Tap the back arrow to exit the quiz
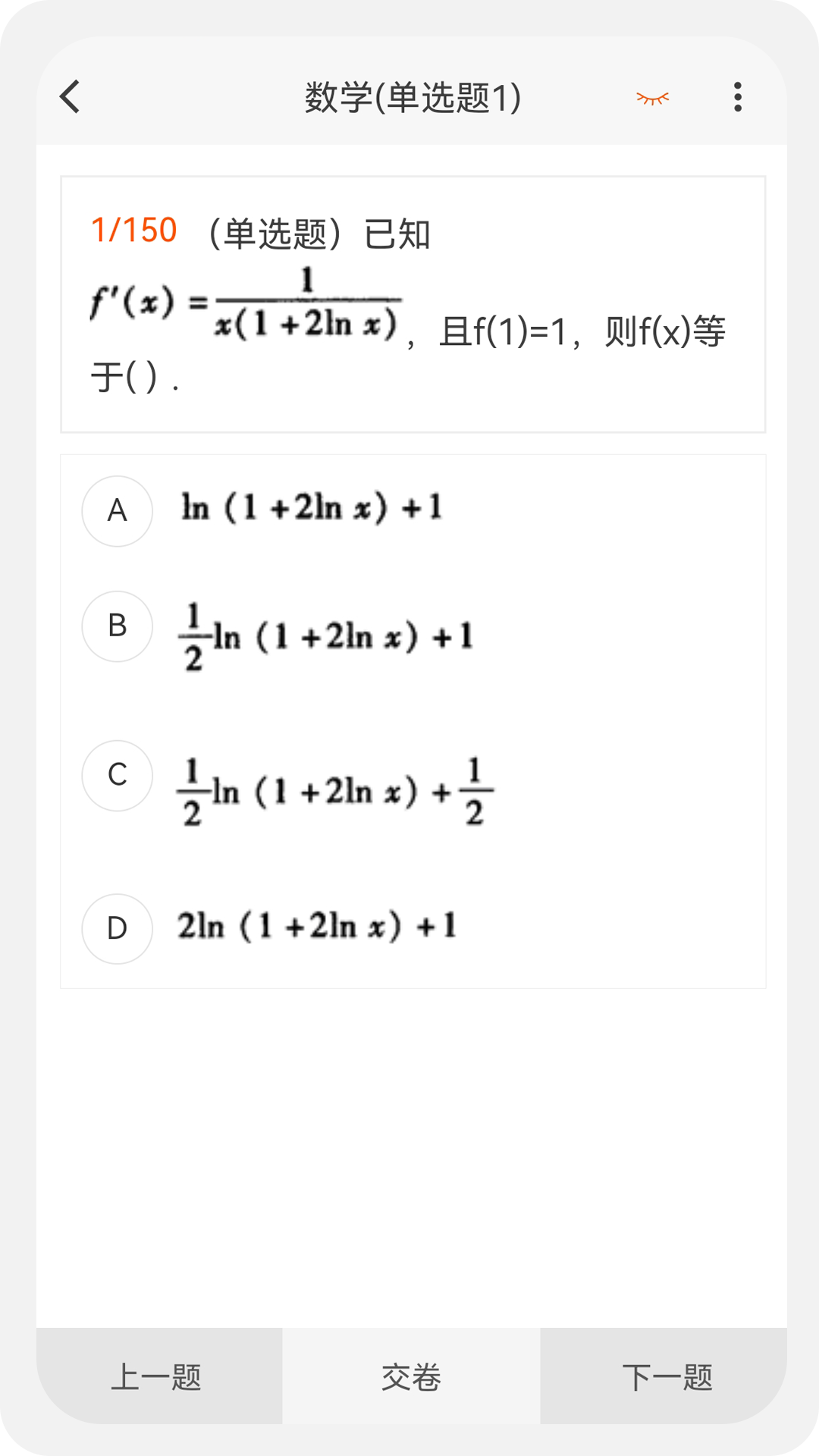This screenshot has width=819, height=1456. [69, 97]
